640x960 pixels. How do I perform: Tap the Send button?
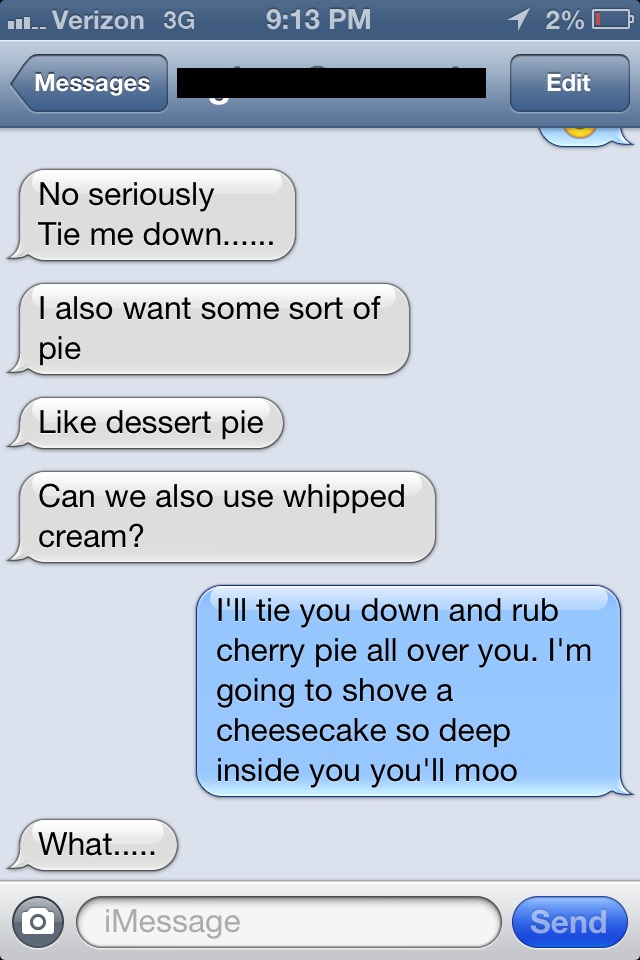568,921
